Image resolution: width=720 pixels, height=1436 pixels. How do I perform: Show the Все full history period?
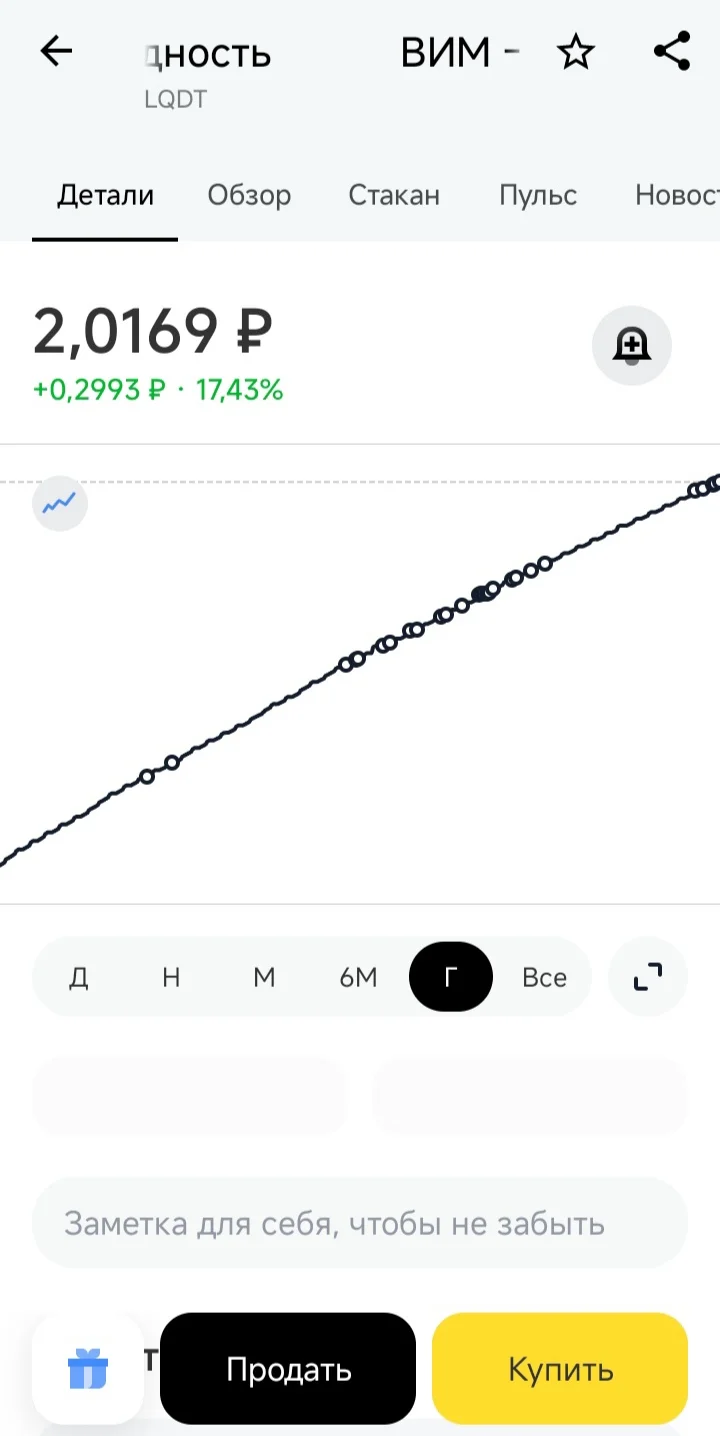544,977
